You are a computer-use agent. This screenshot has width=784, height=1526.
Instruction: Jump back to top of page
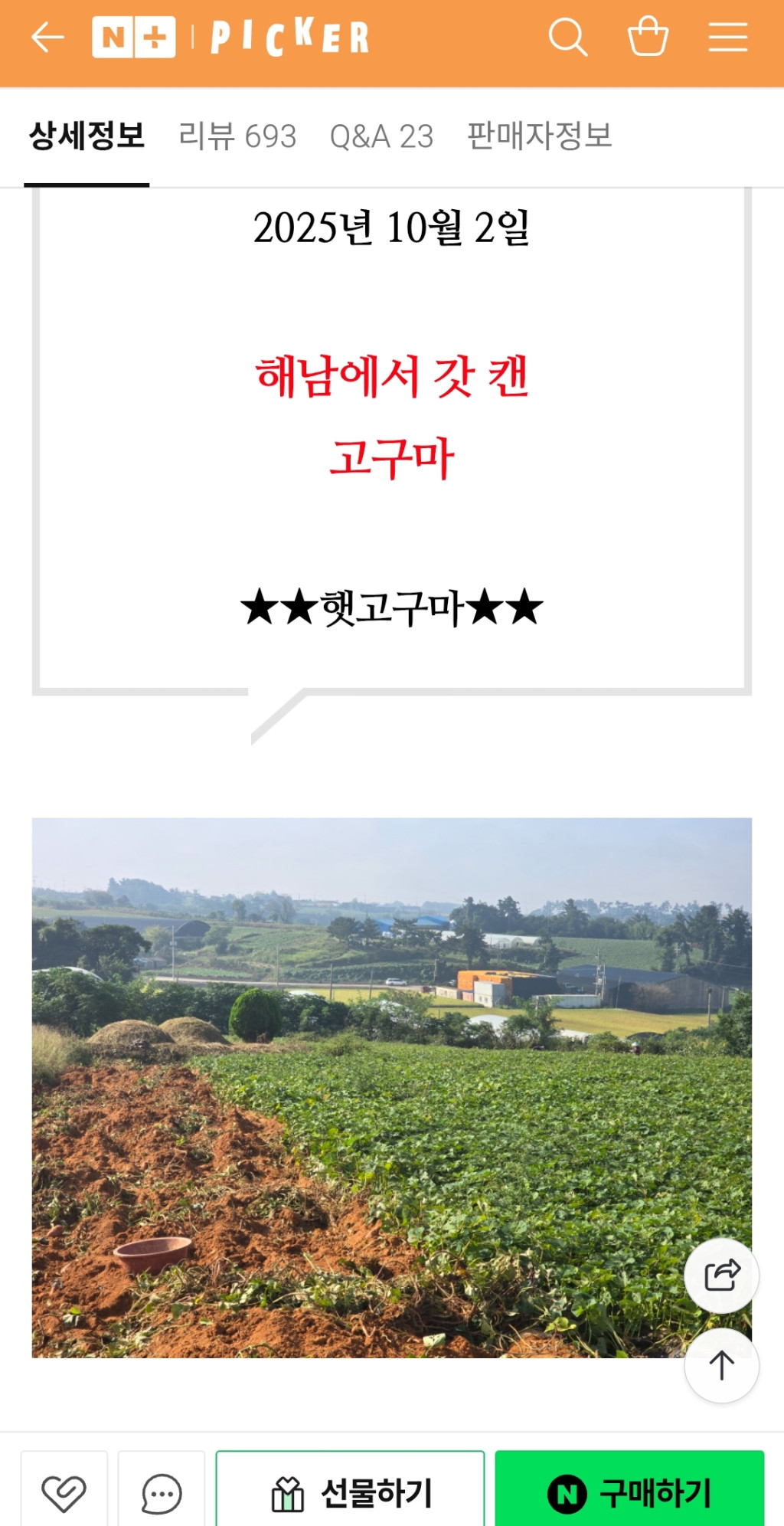click(721, 1366)
